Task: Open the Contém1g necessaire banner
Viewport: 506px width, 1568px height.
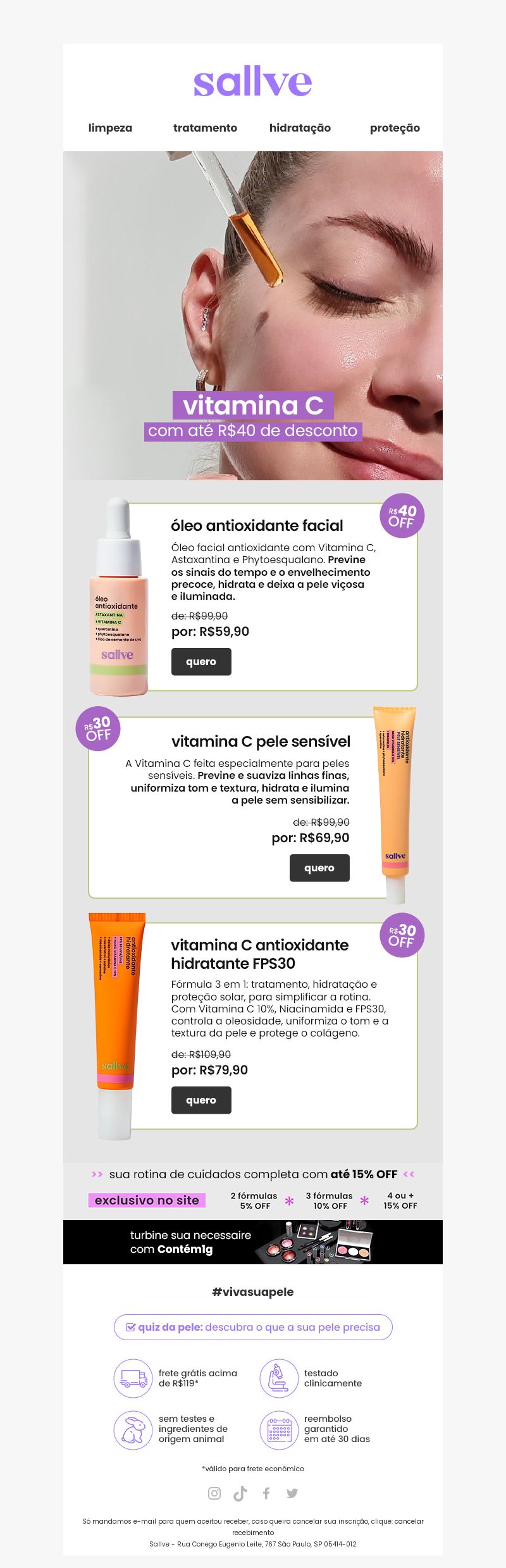Action: 253,1242
